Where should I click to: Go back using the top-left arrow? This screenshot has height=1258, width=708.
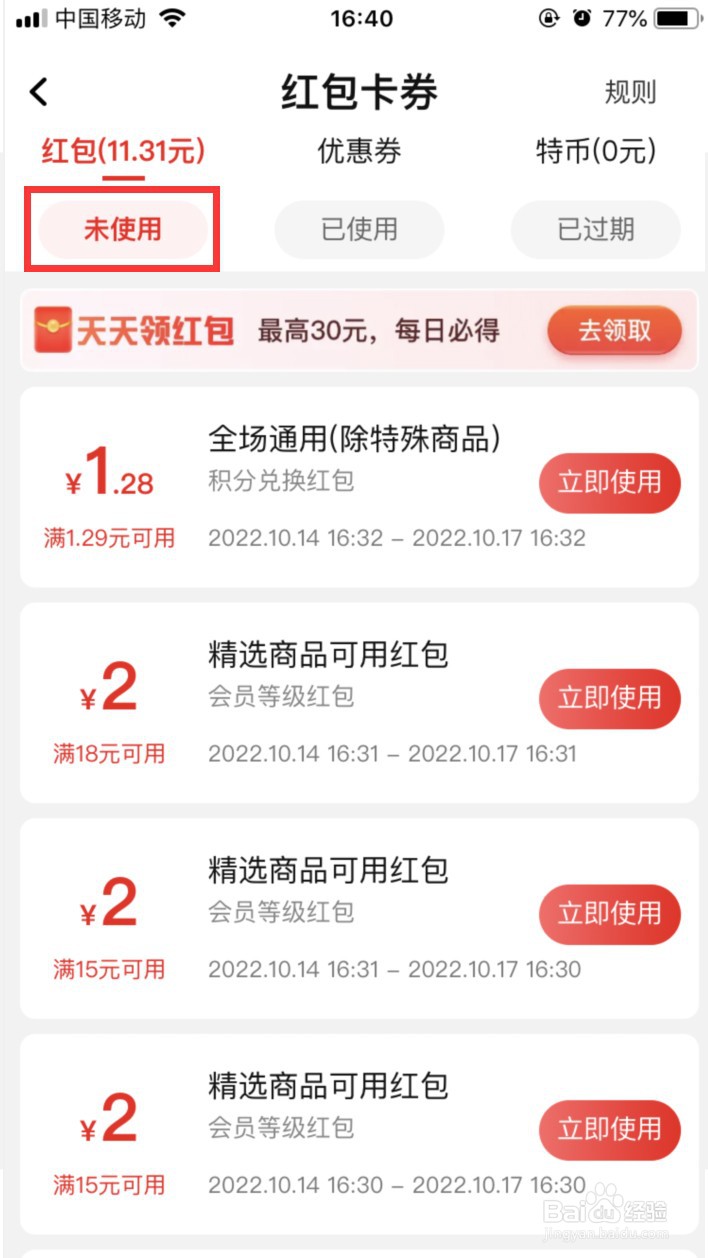coord(39,93)
